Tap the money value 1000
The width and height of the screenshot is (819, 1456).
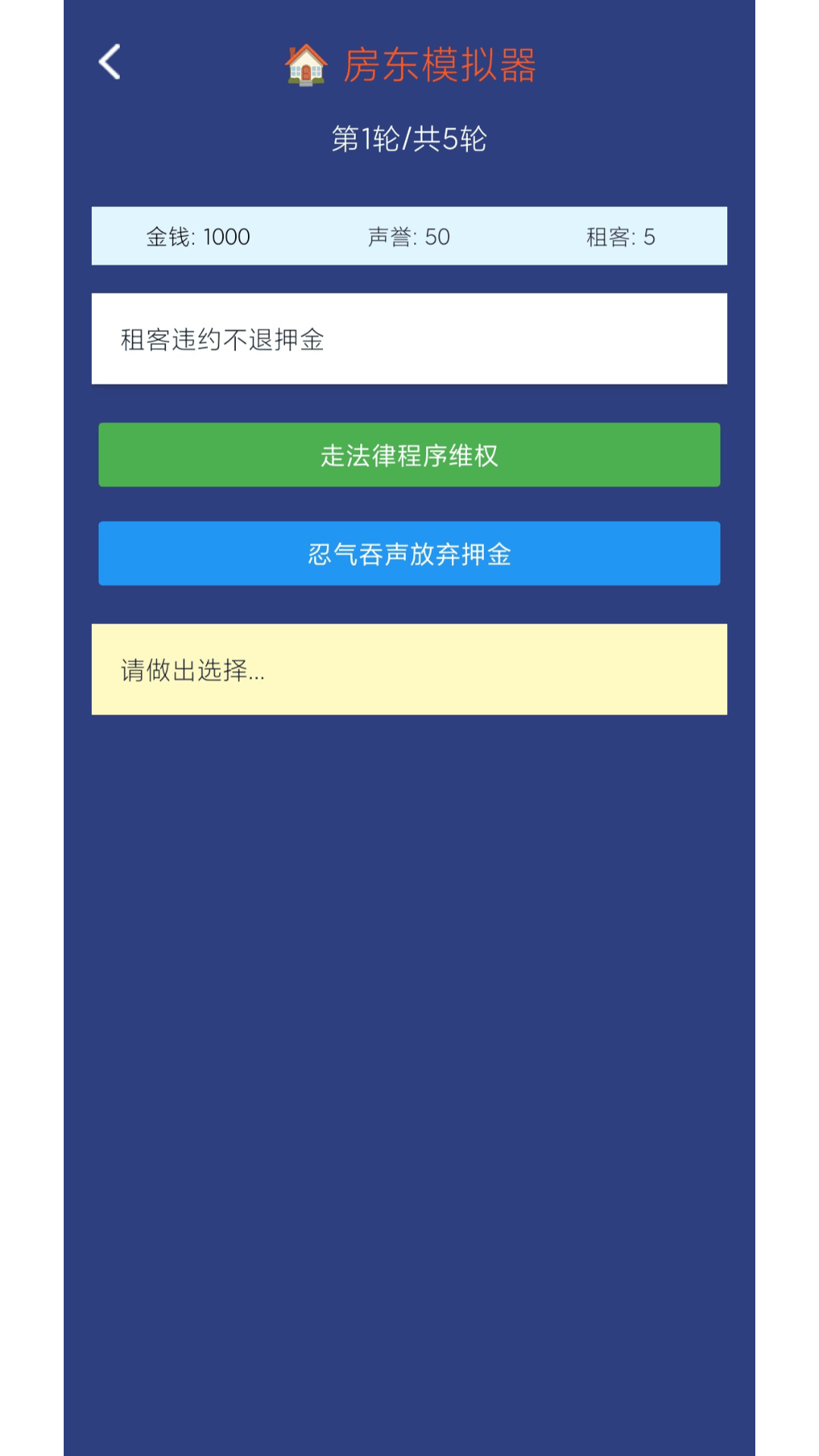[225, 237]
